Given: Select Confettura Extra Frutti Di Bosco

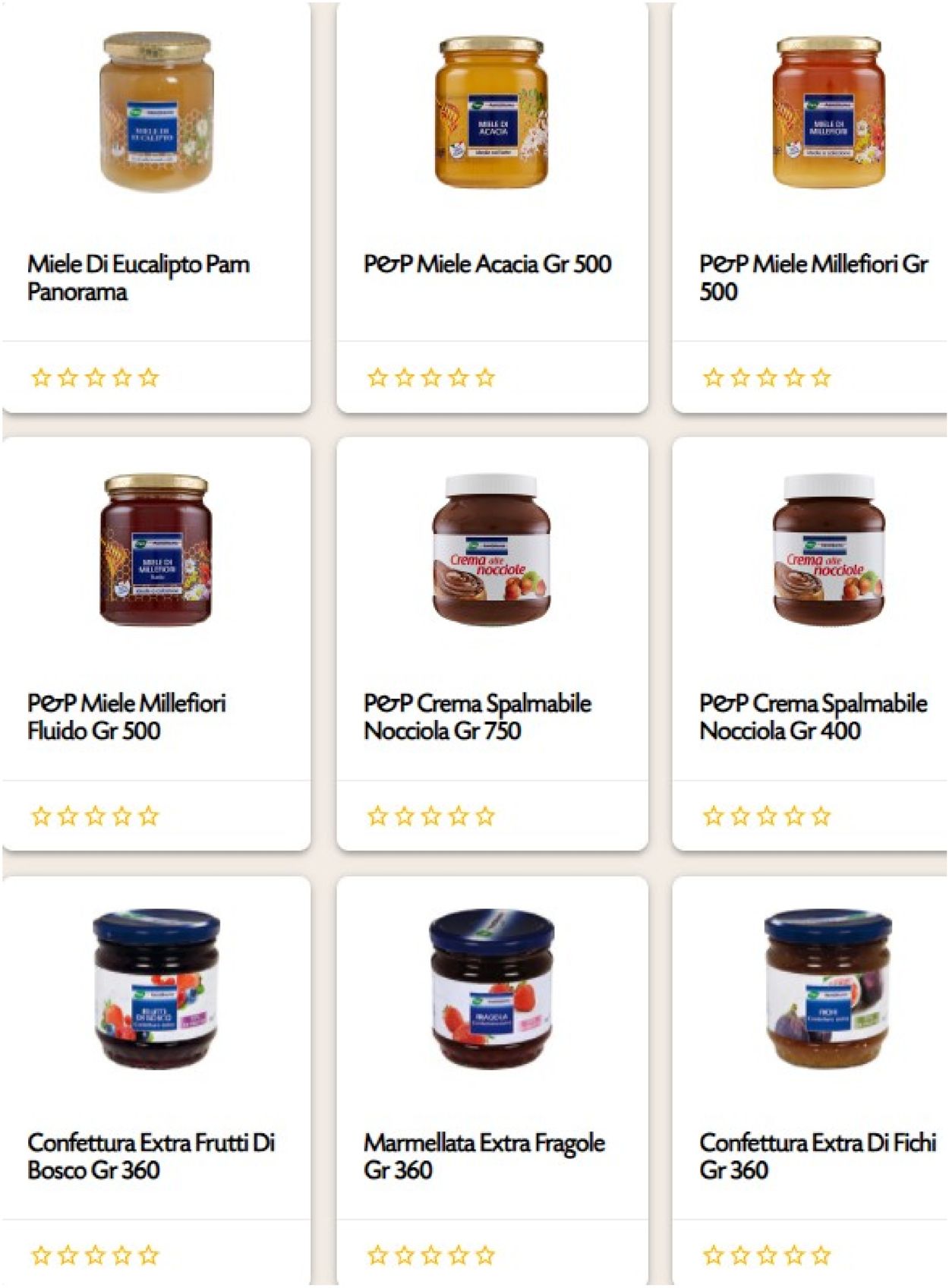Looking at the screenshot, I should point(150,1155).
